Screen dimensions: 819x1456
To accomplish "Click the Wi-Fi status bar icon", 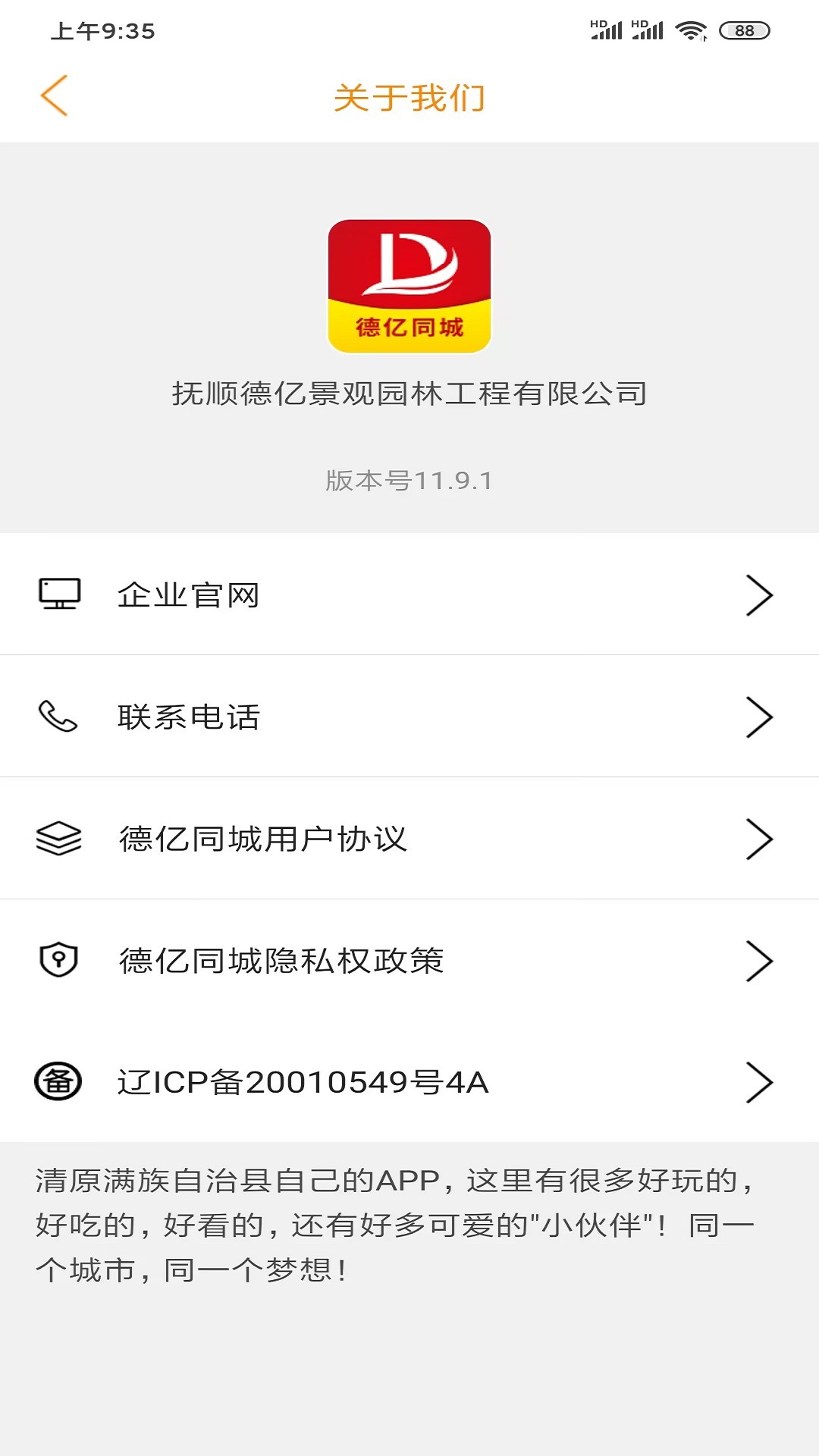I will (x=691, y=29).
